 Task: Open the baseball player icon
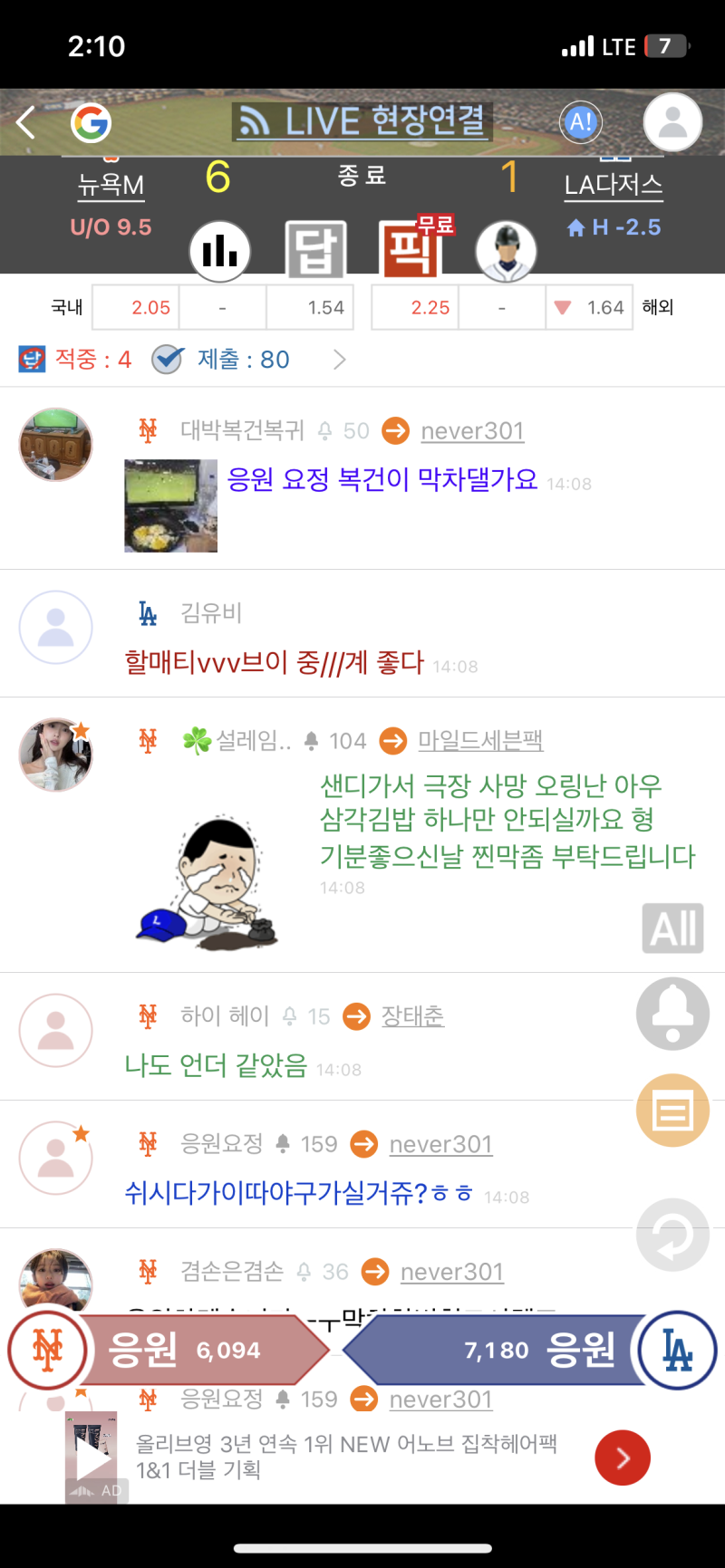click(x=506, y=251)
